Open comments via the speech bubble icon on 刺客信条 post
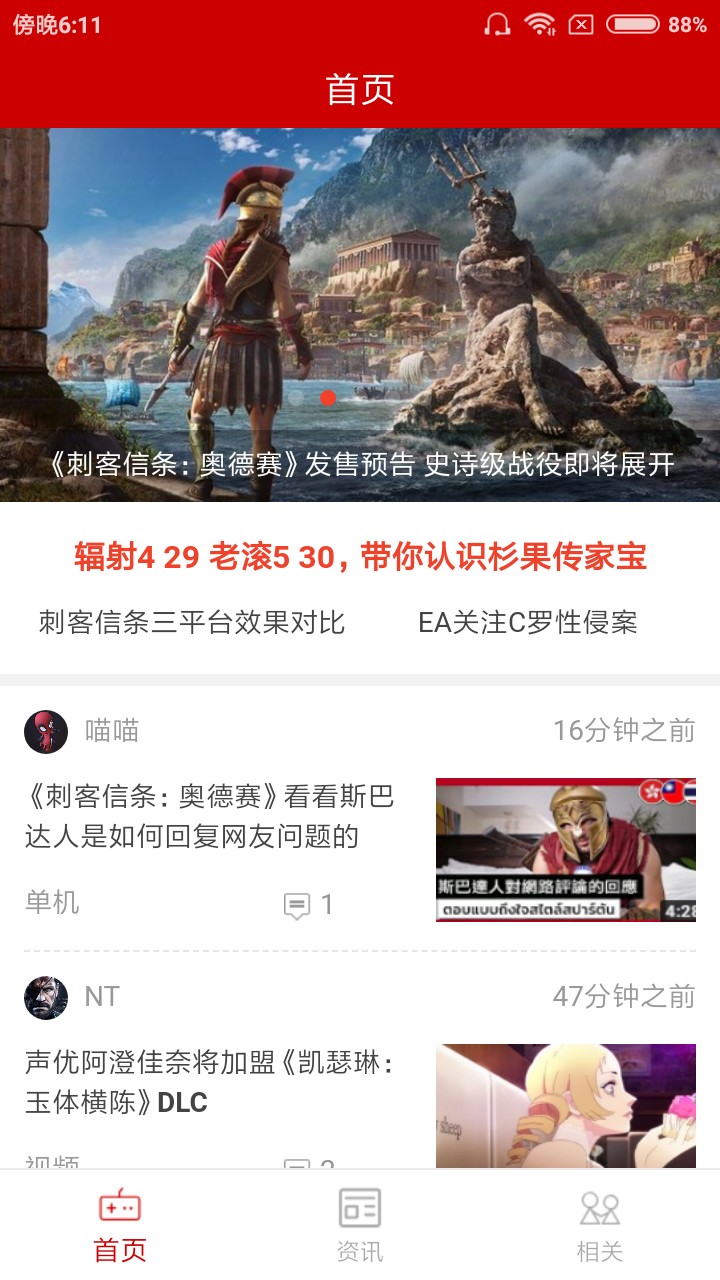The height and width of the screenshot is (1280, 720). [298, 905]
